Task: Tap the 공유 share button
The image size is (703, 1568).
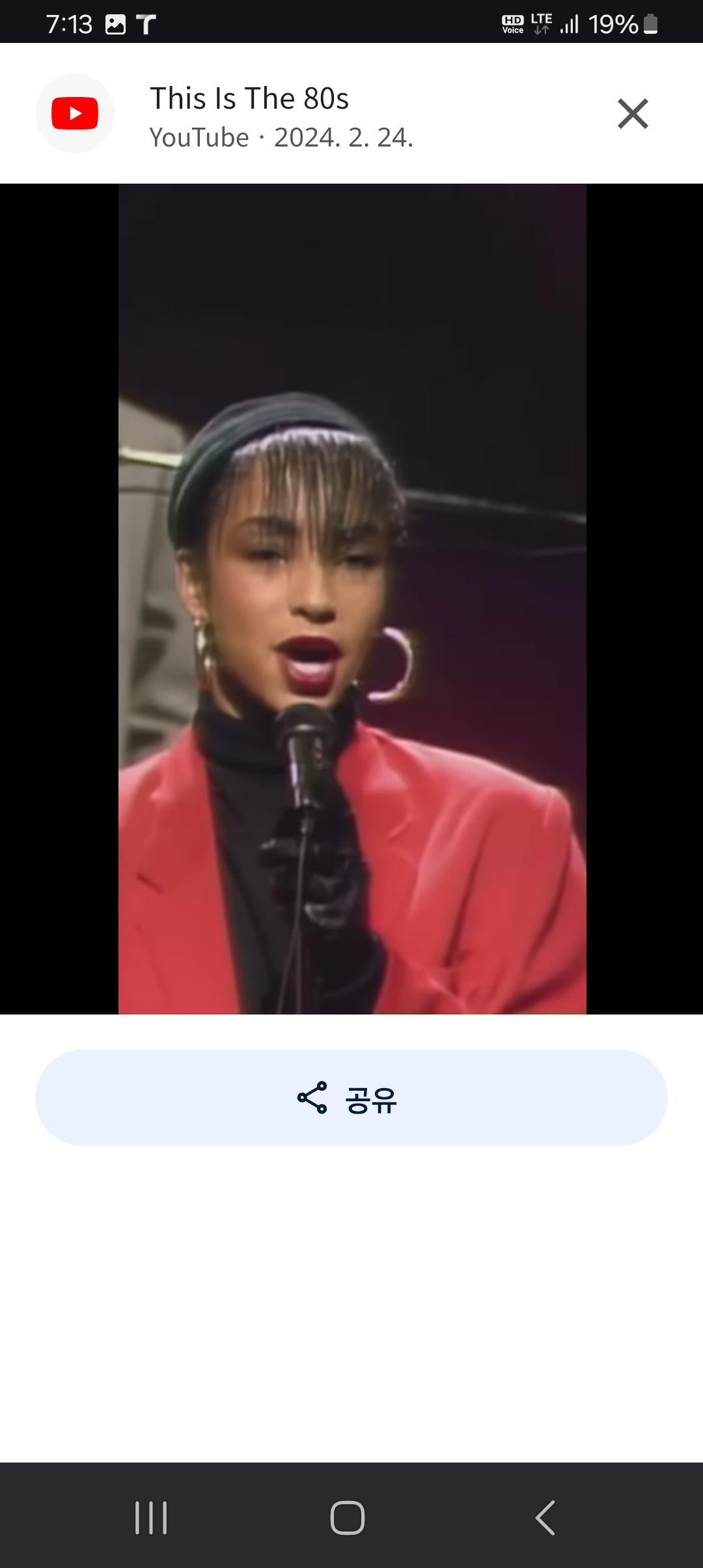Action: pos(351,1098)
